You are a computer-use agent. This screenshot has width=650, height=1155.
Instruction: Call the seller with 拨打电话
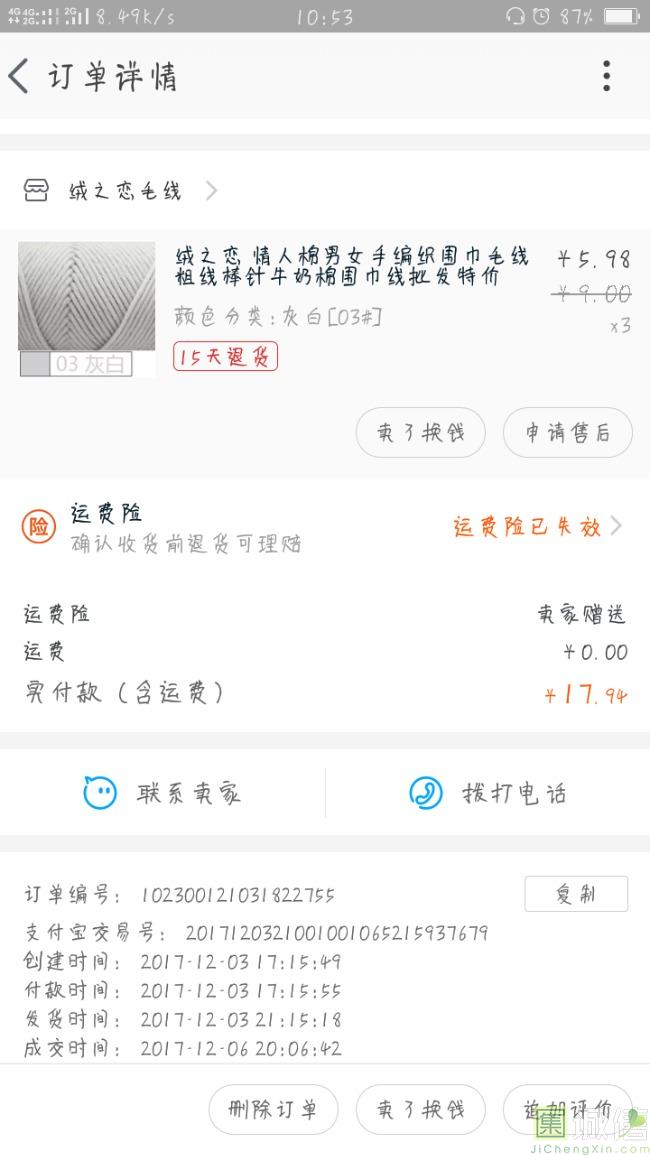(488, 793)
